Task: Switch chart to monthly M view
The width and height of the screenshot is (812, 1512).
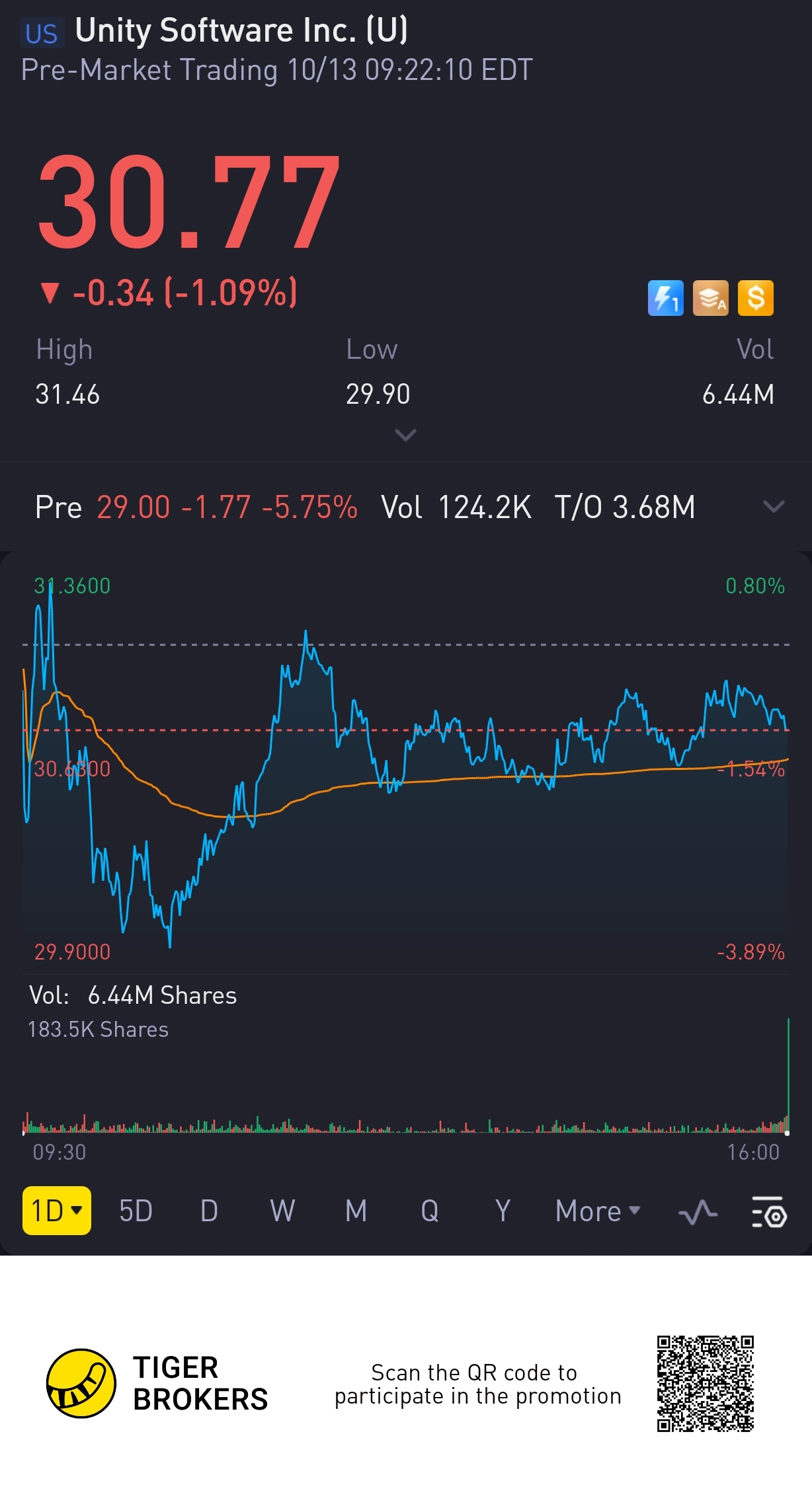Action: click(356, 1211)
